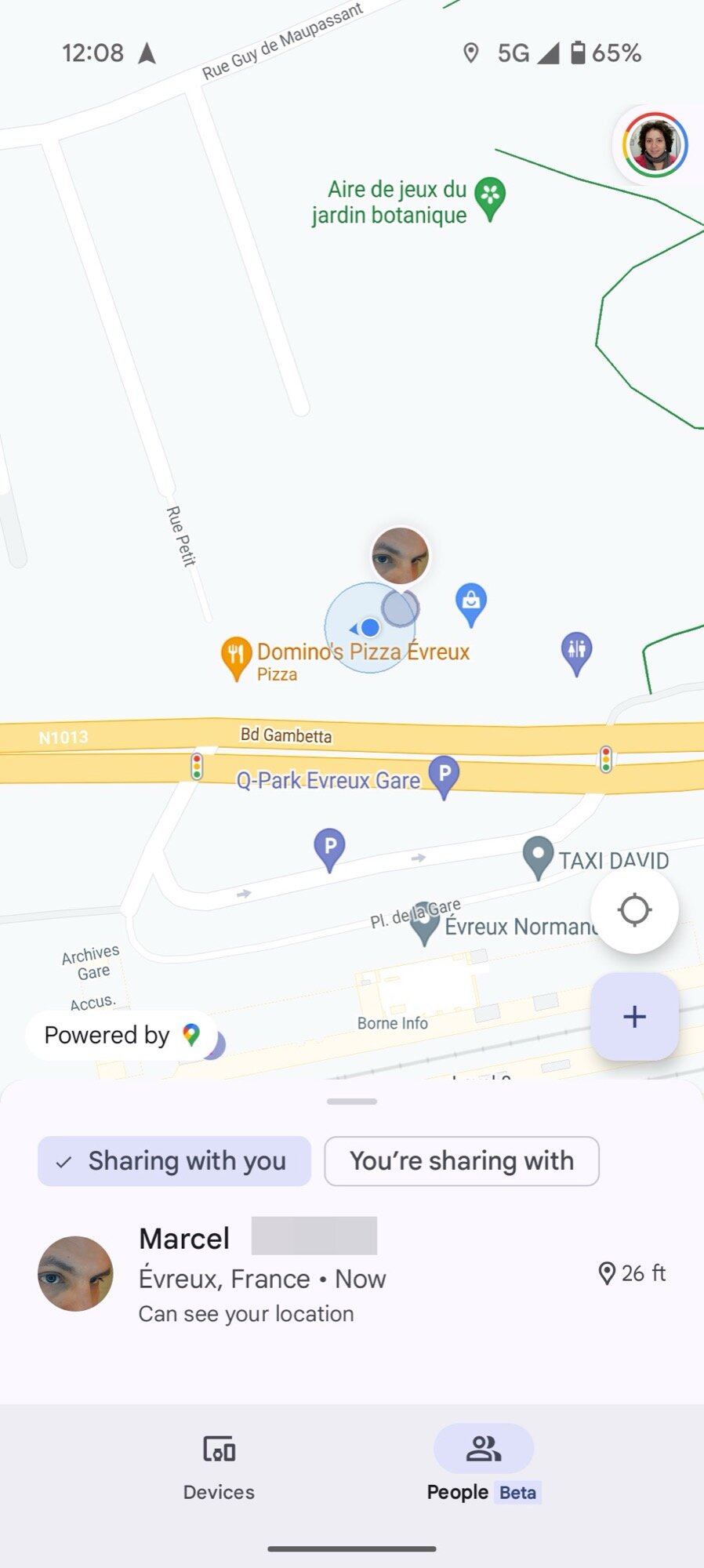Switch to "You're sharing with" chip

pos(462,1161)
